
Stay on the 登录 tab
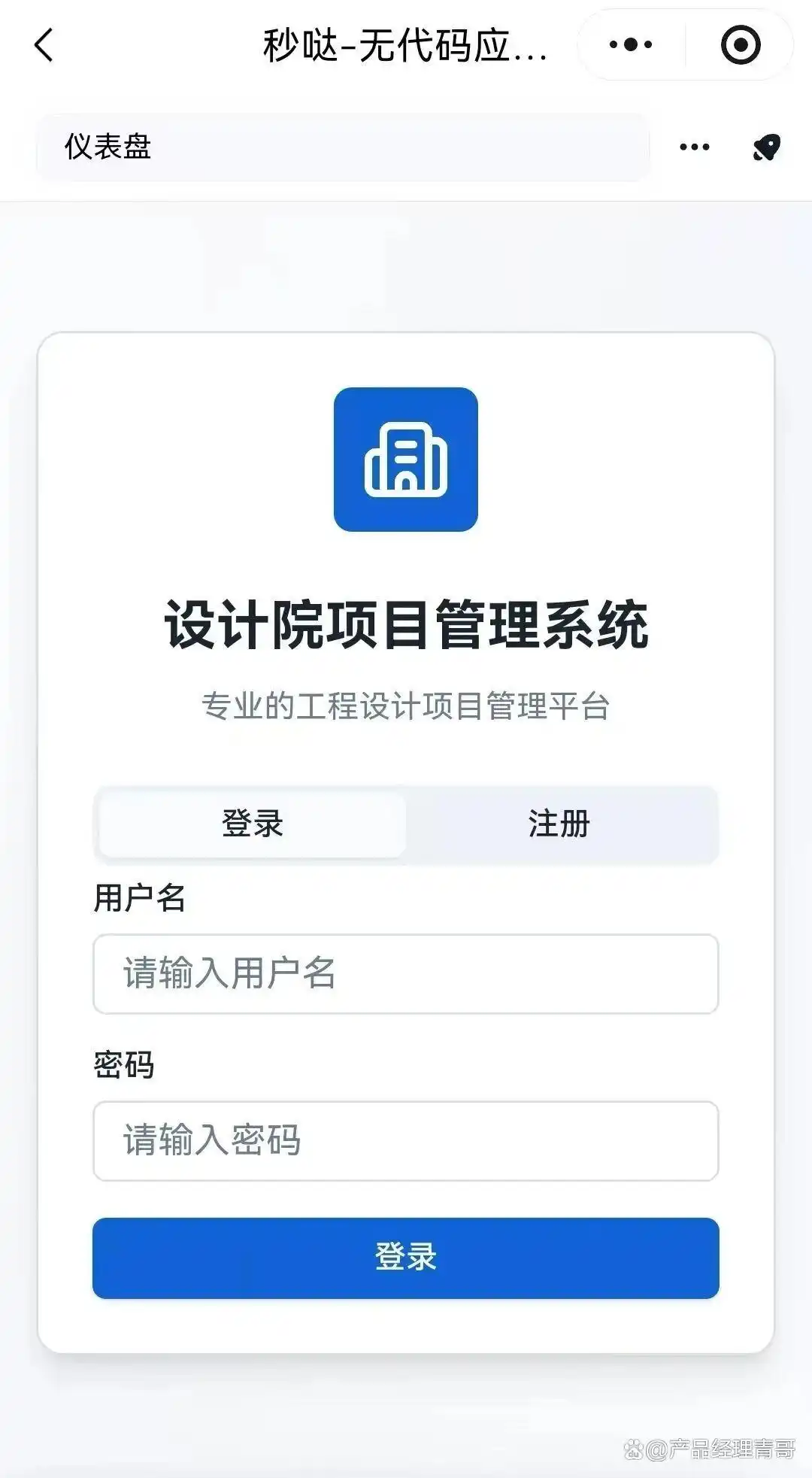point(250,824)
